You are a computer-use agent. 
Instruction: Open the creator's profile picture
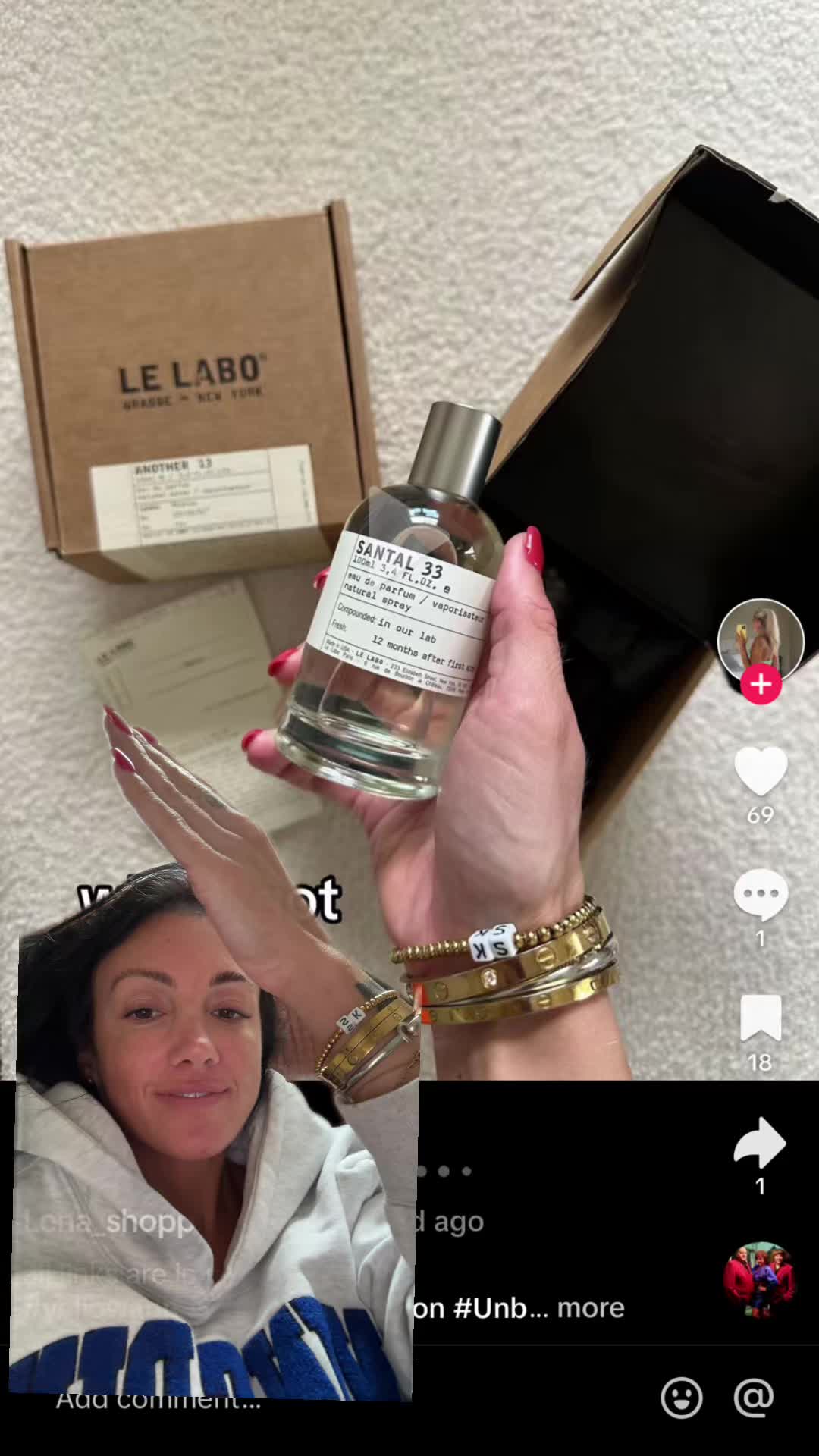[x=760, y=639]
